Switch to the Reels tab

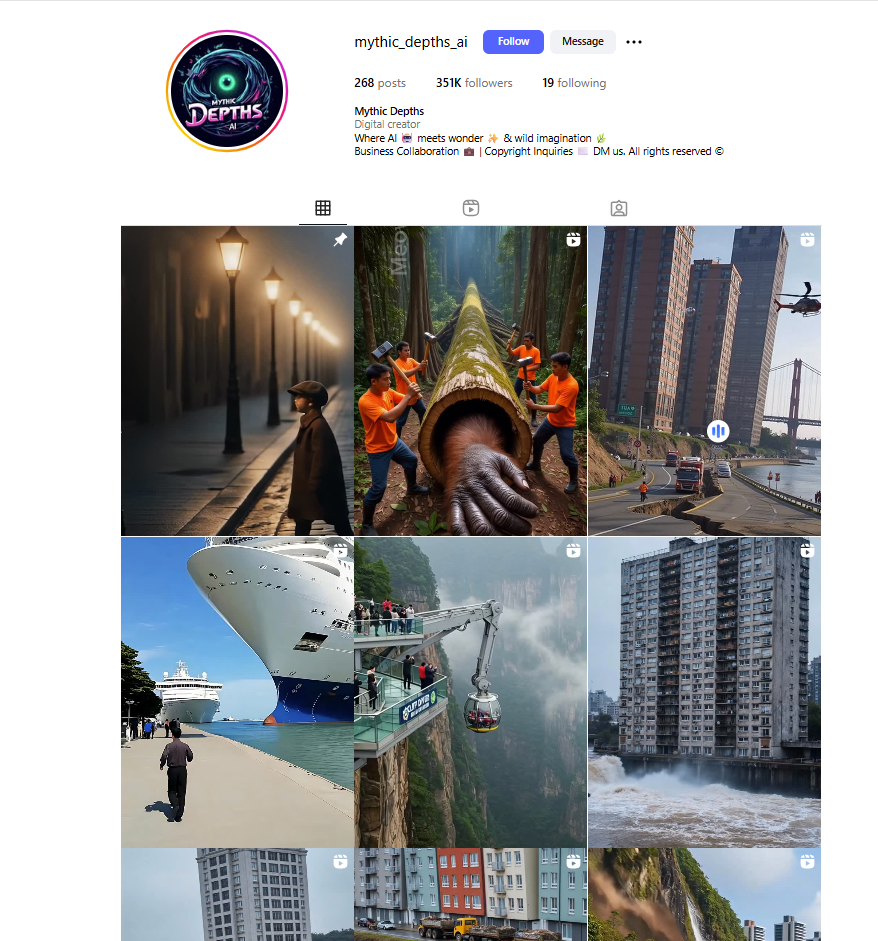pyautogui.click(x=471, y=208)
